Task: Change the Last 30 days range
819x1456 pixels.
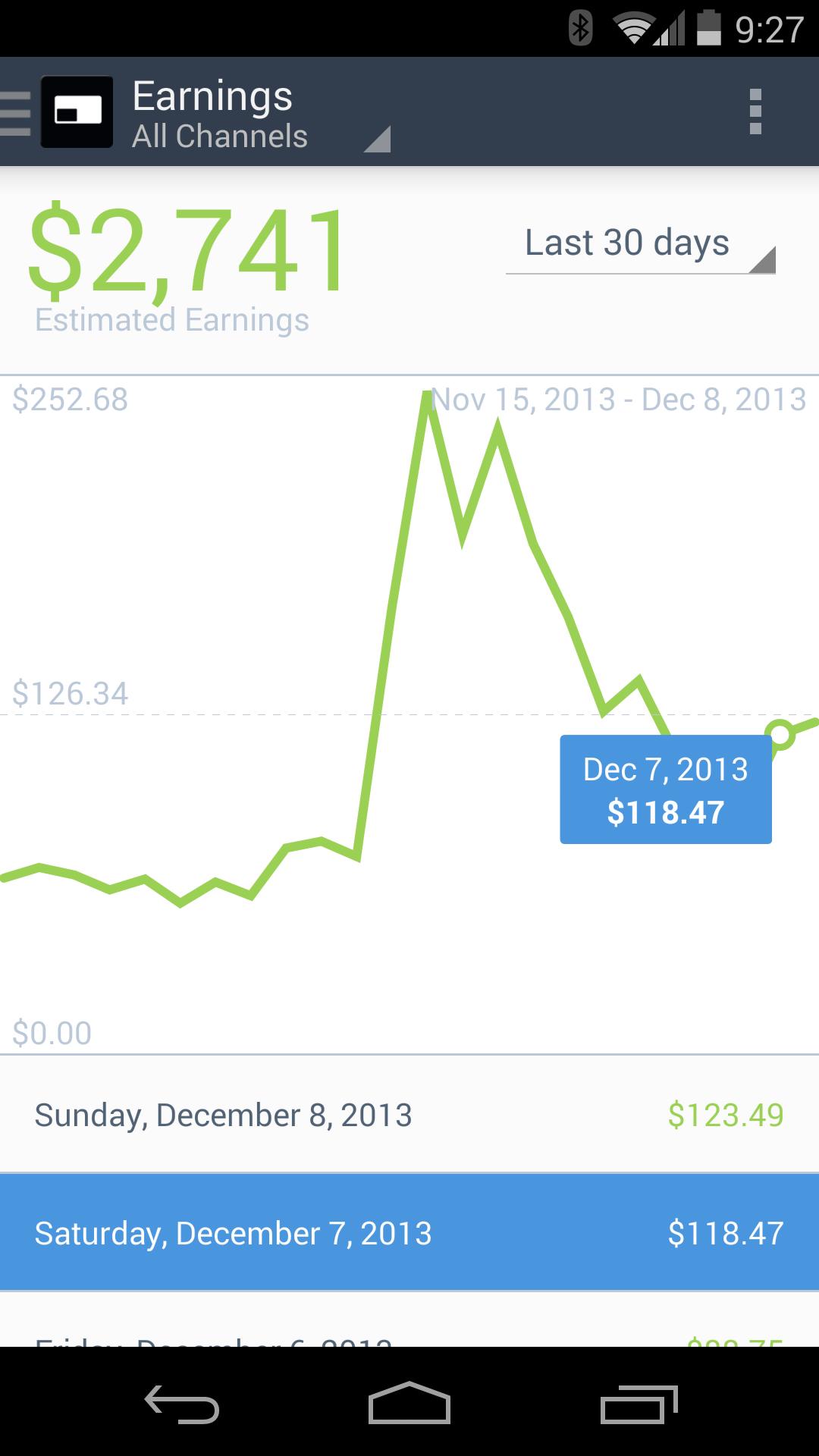Action: coord(640,246)
